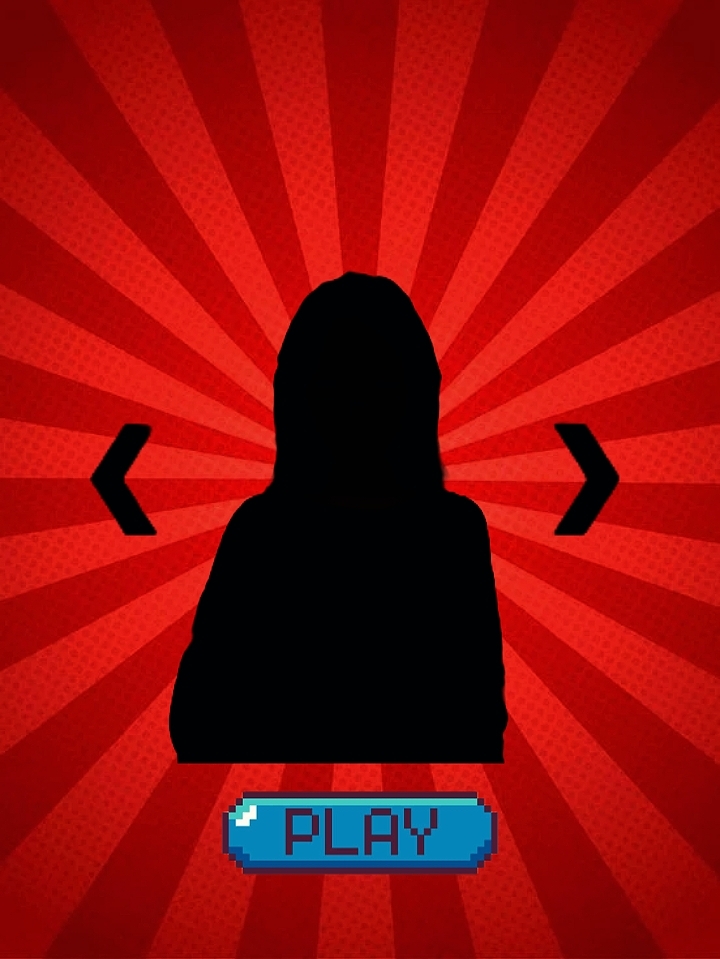The image size is (720, 959).
Task: Tap the PLAY button
Action: pos(360,831)
